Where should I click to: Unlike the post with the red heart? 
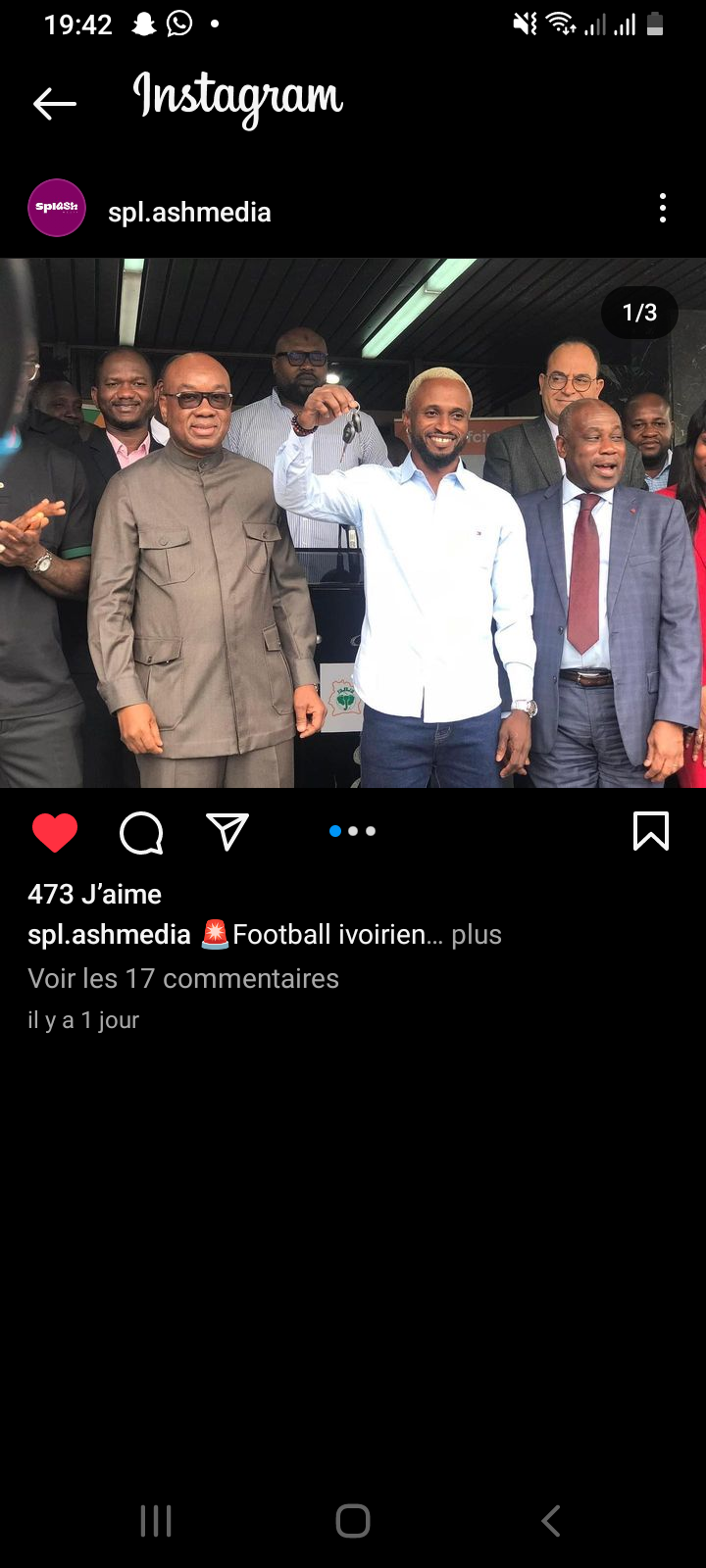click(x=55, y=833)
